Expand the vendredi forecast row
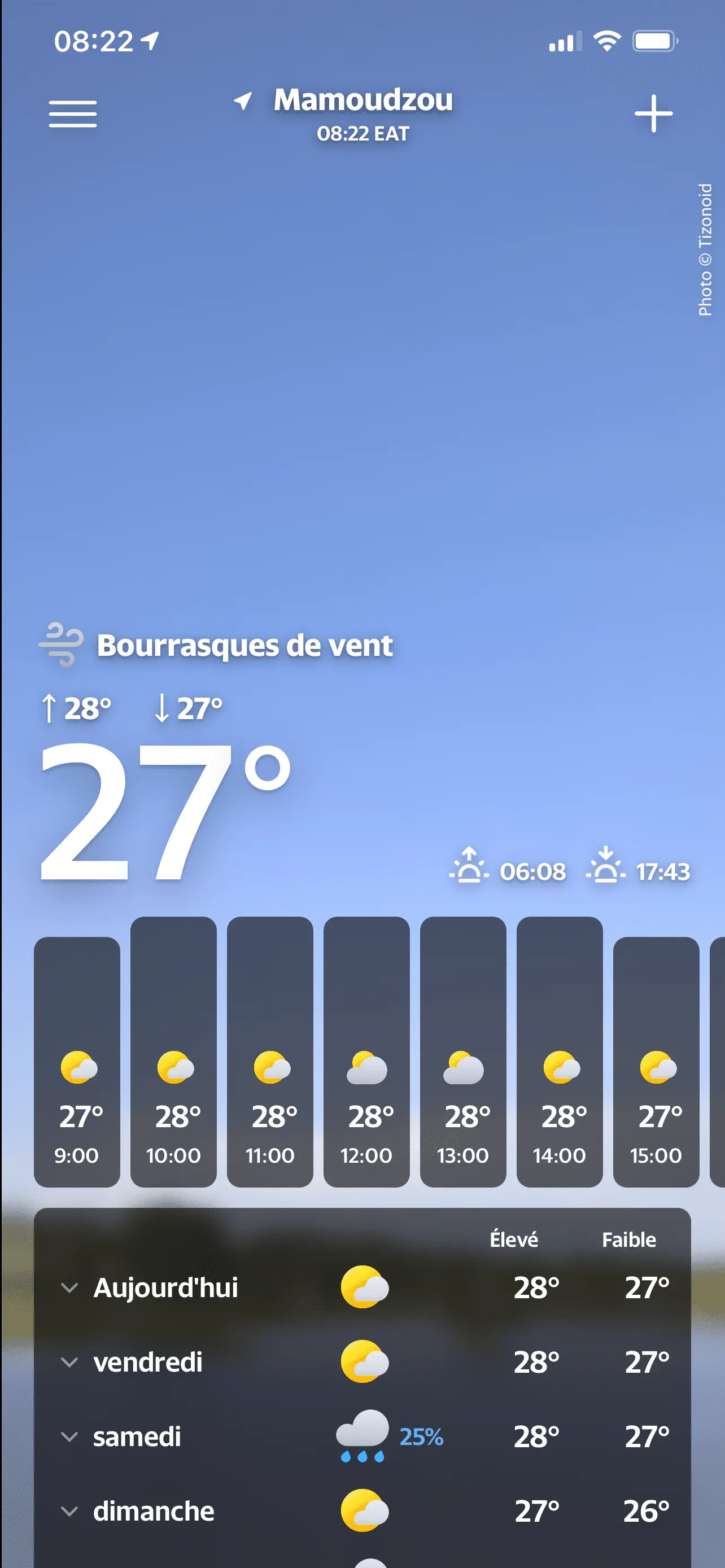 click(x=70, y=1361)
